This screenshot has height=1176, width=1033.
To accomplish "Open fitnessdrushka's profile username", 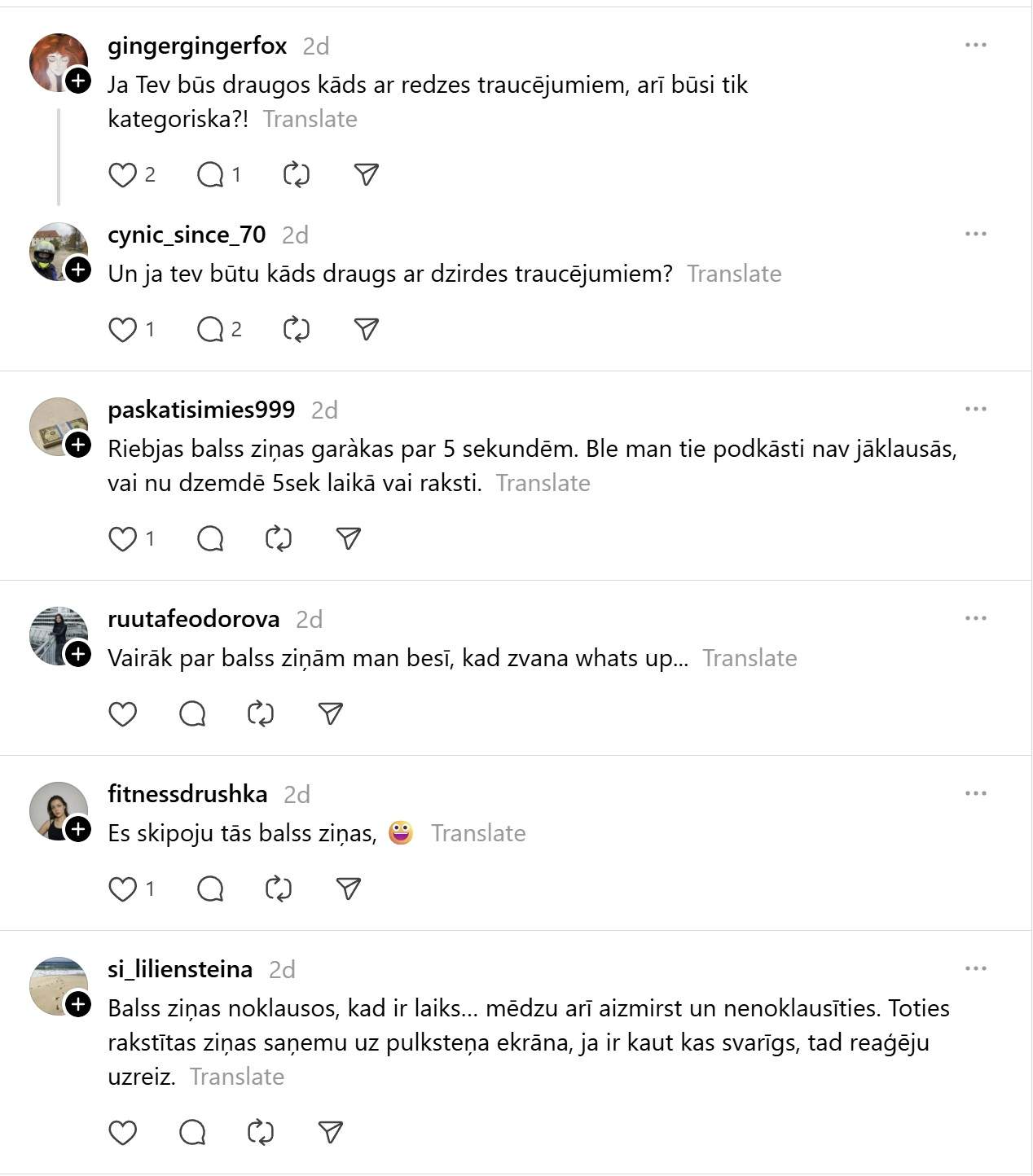I will (x=187, y=794).
